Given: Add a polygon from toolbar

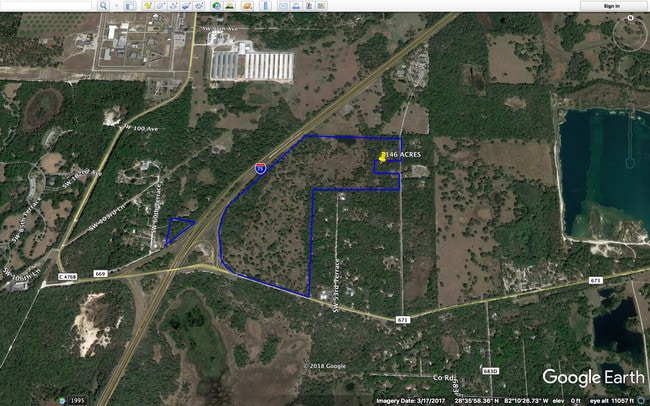Looking at the screenshot, I should coord(161,6).
